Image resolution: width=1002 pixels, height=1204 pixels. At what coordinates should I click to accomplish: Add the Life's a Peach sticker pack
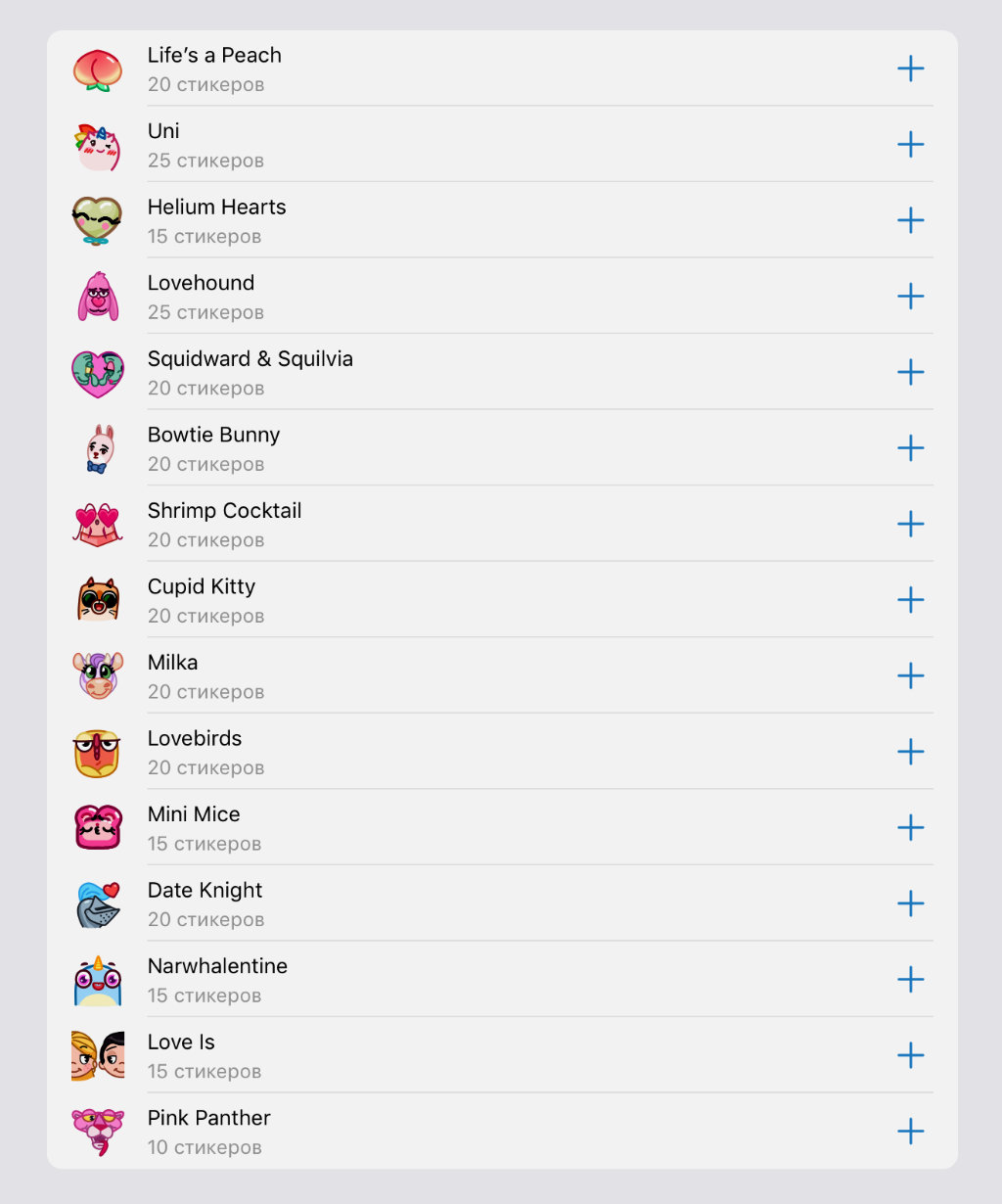click(910, 69)
